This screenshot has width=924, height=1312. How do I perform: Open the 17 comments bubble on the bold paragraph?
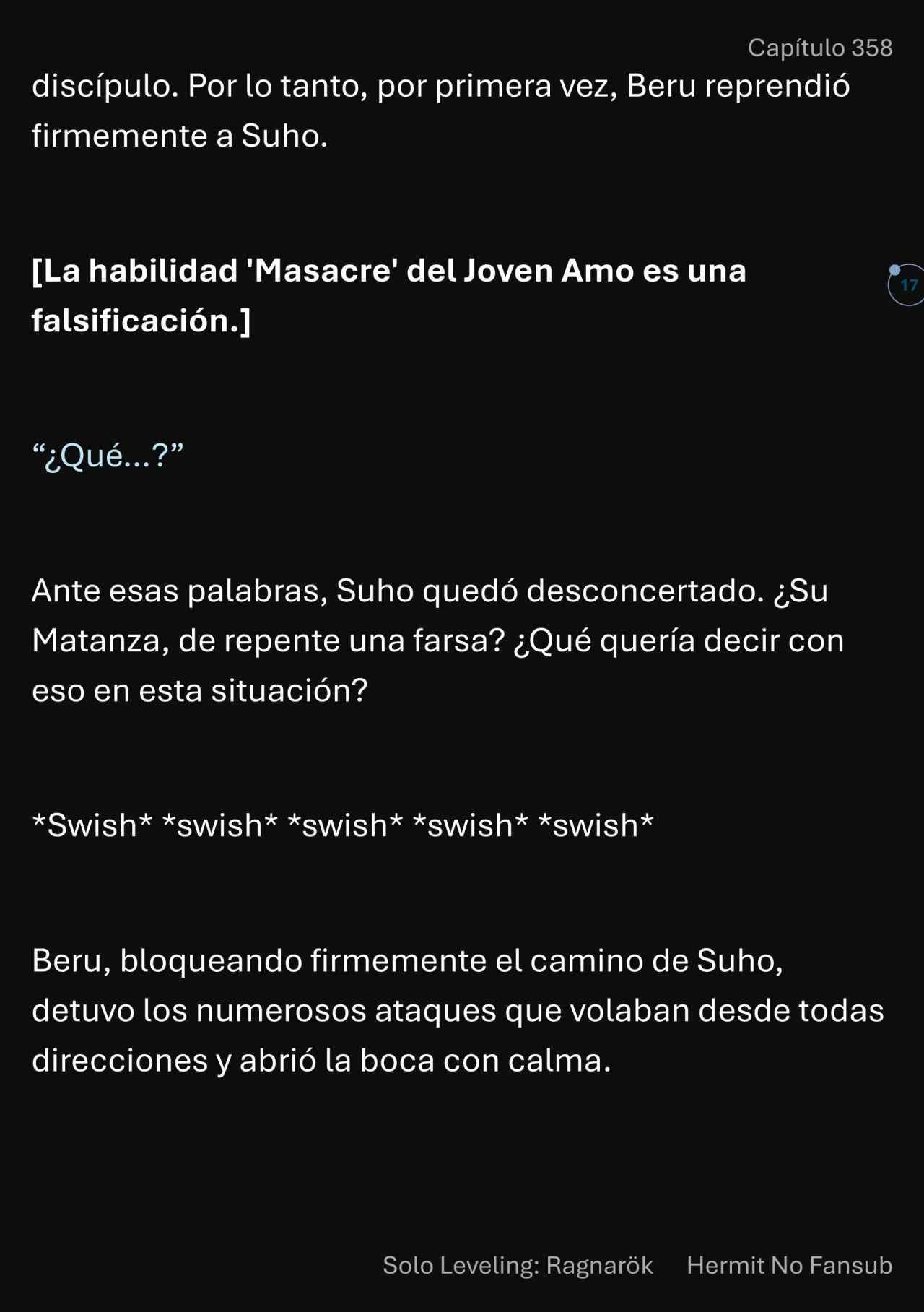point(907,285)
